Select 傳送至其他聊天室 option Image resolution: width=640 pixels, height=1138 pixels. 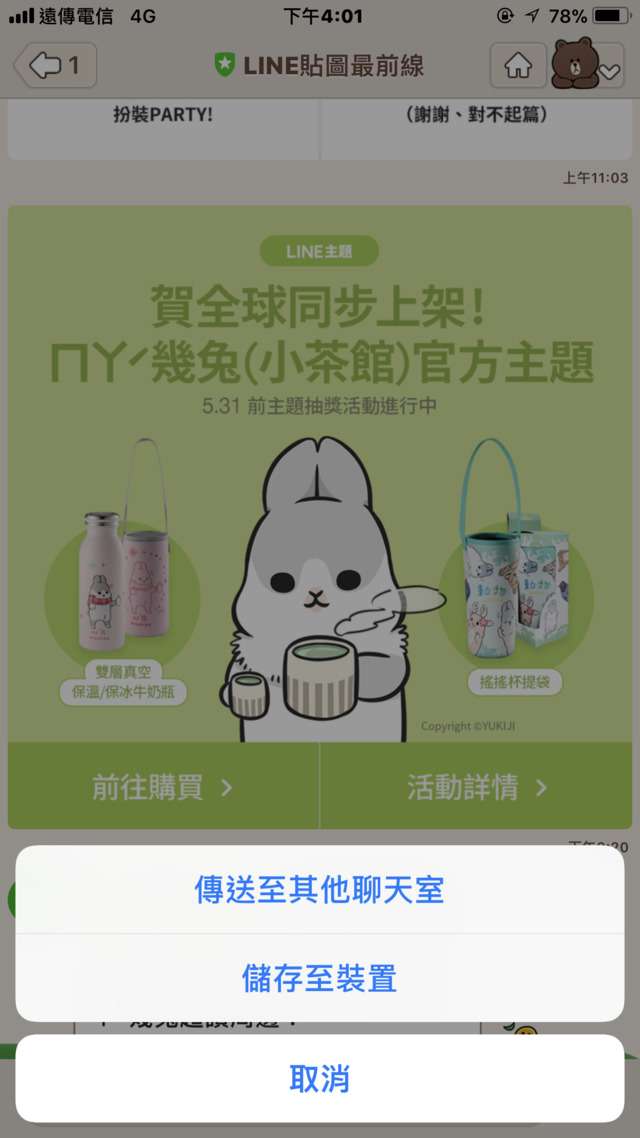(x=319, y=890)
